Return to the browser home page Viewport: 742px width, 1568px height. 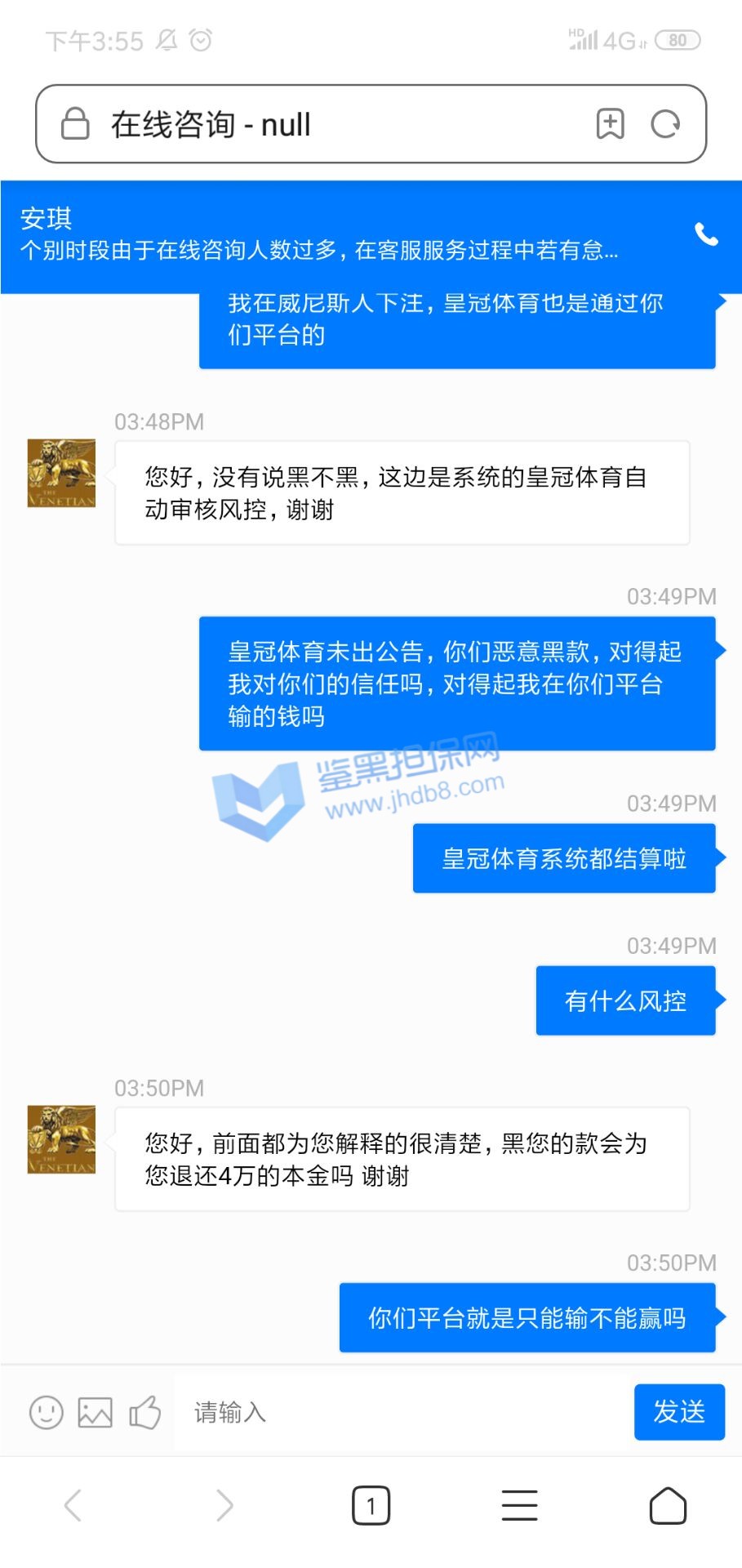click(x=668, y=1505)
